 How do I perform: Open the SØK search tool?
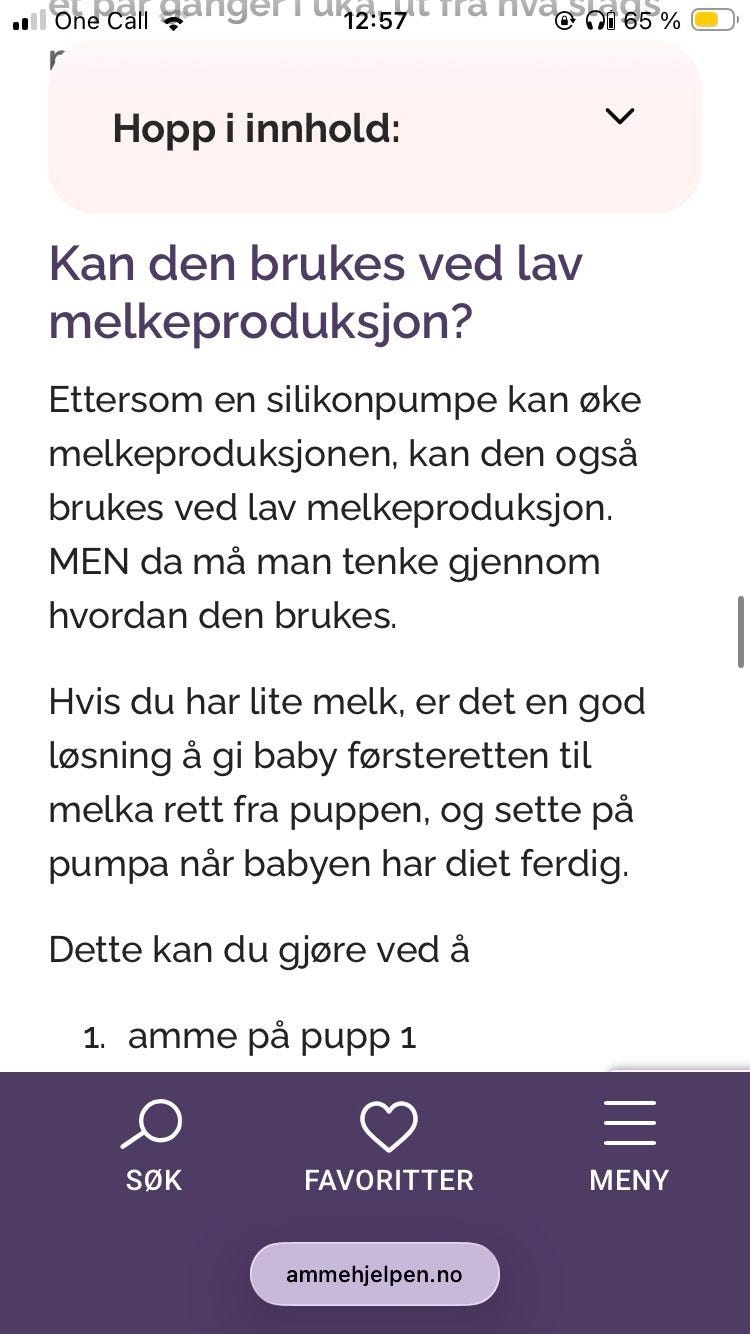click(153, 1146)
